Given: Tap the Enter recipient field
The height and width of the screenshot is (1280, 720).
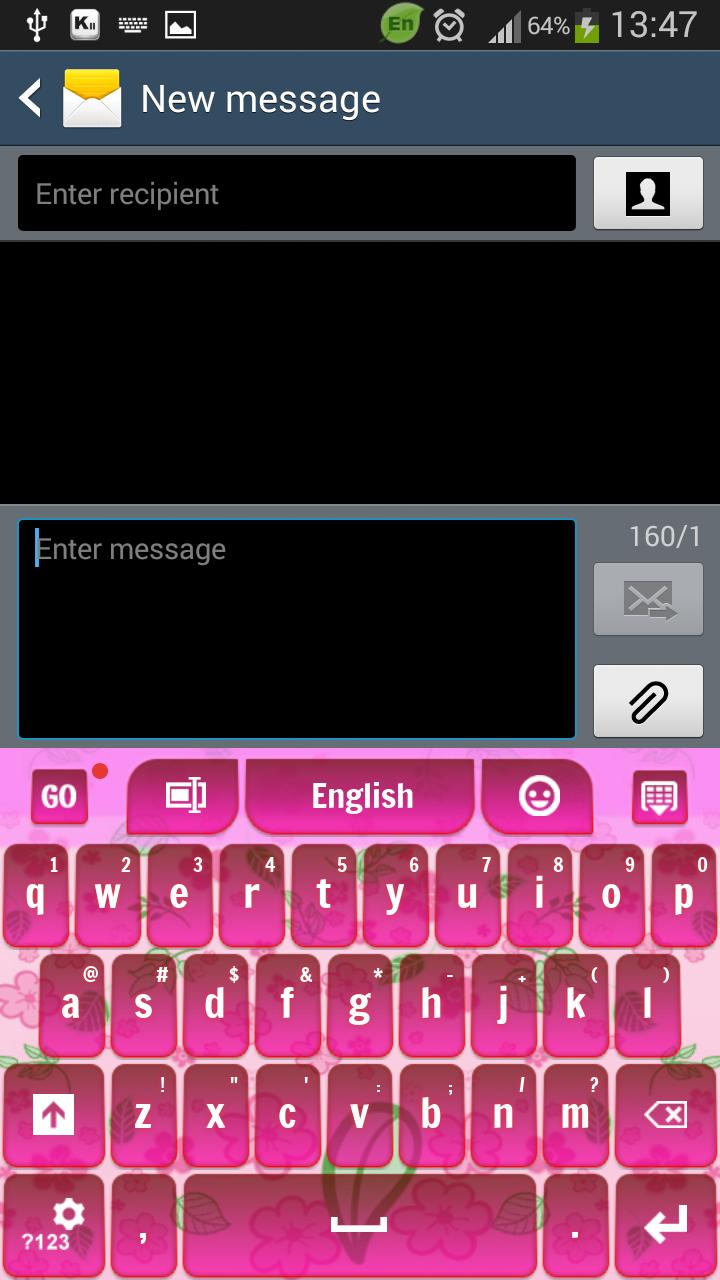Looking at the screenshot, I should coord(296,194).
